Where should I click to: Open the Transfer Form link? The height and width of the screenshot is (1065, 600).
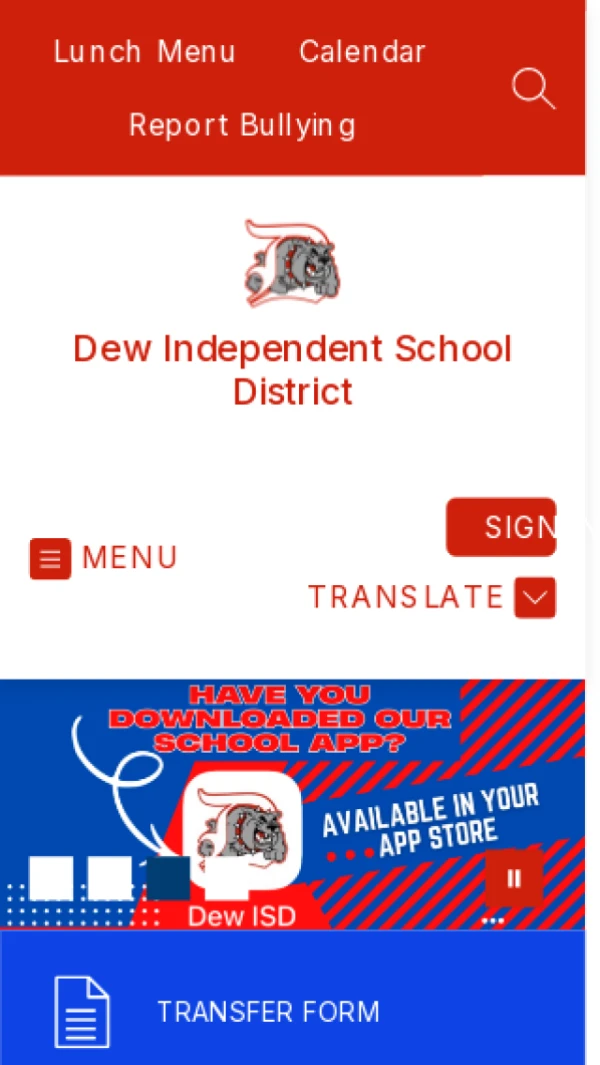[x=268, y=1012]
